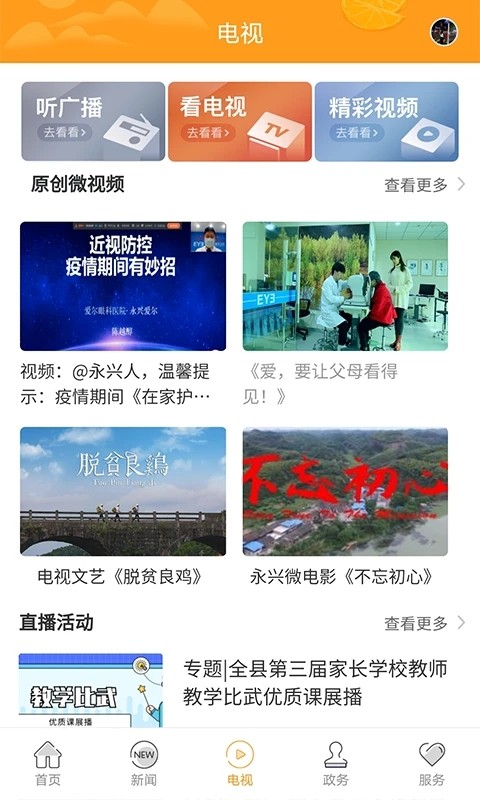480x800 pixels.
Task: Open the 服务 tab
Action: pos(432,764)
